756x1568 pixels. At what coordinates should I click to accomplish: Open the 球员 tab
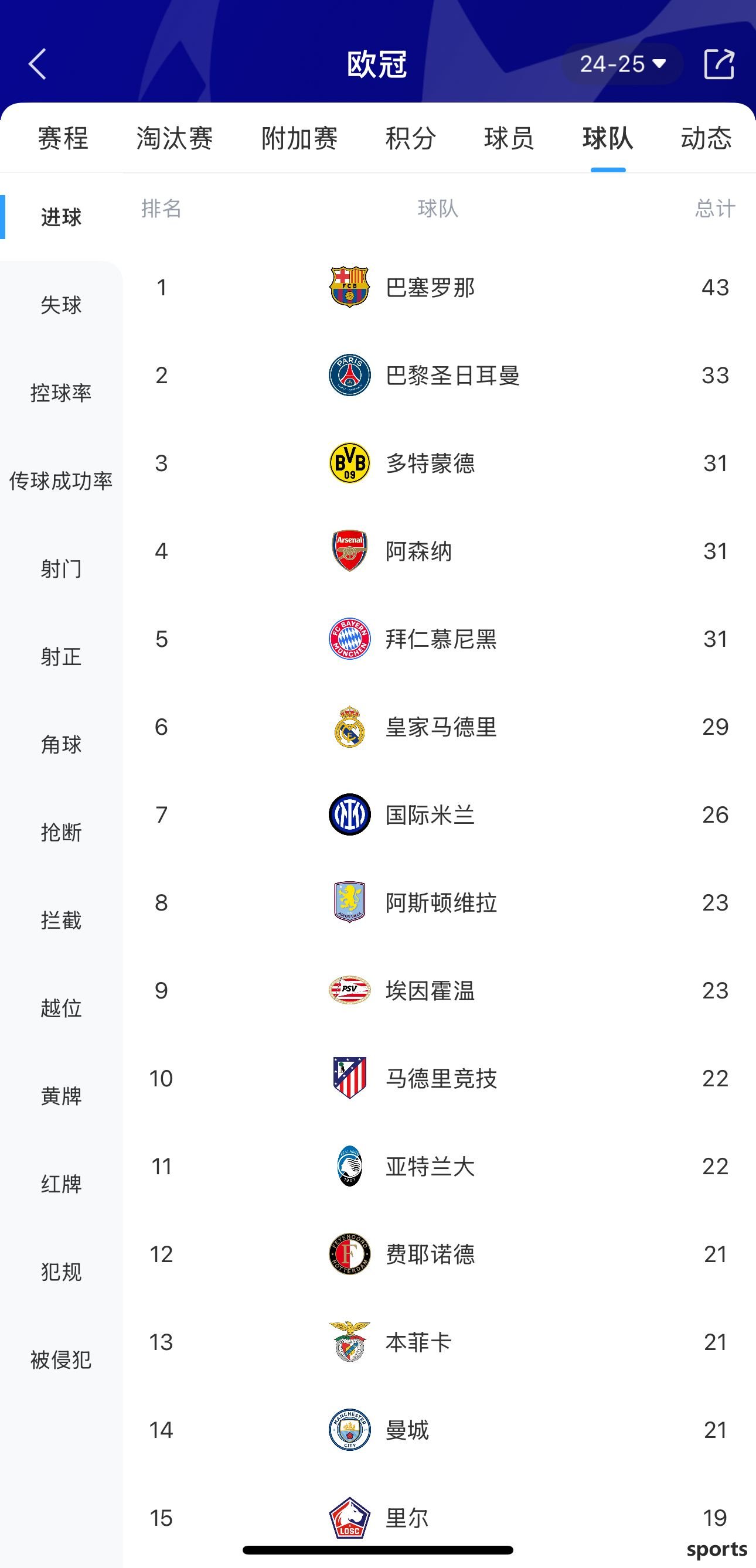click(509, 138)
